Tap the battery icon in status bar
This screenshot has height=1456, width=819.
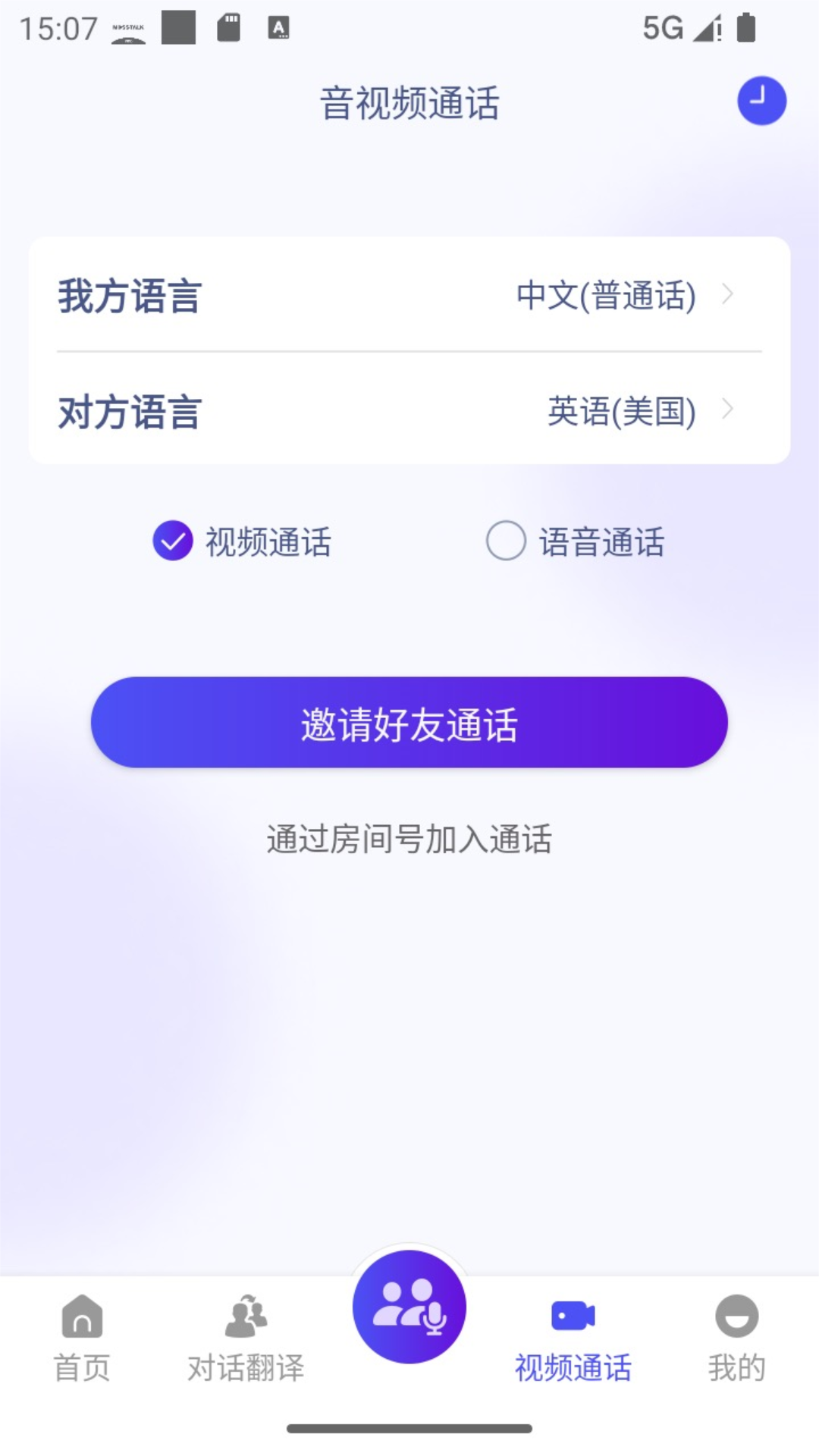click(747, 28)
